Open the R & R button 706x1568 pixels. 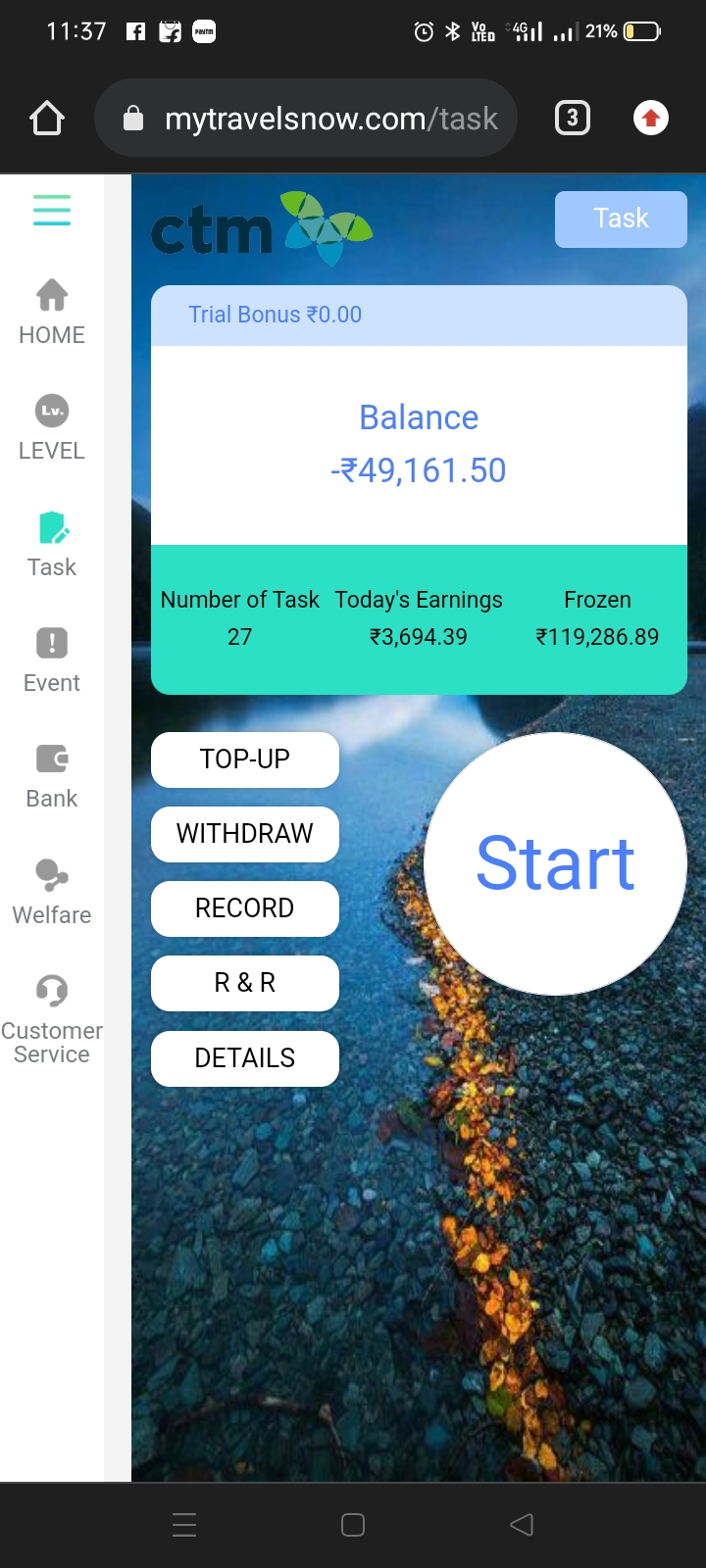point(245,983)
